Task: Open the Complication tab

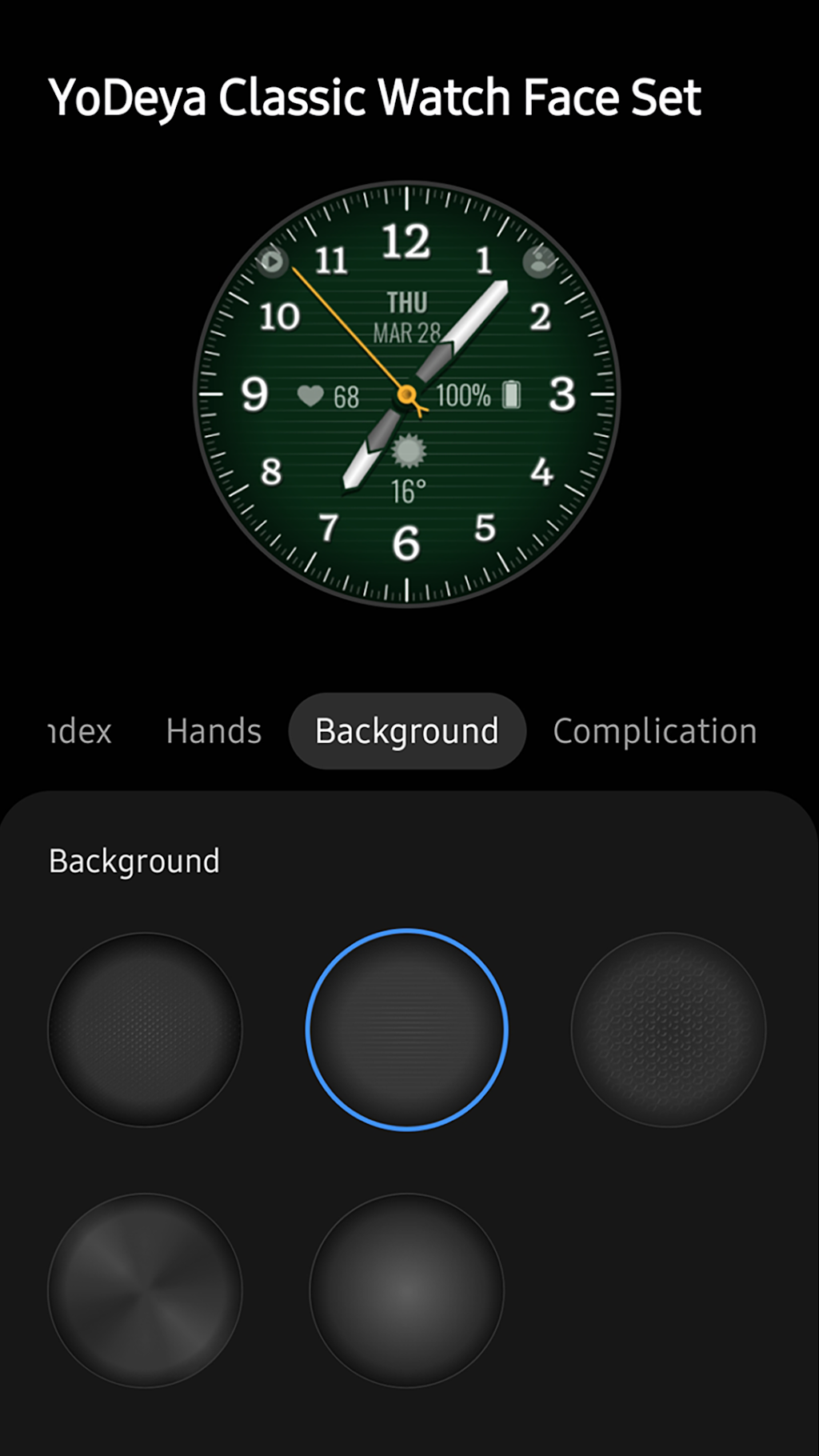Action: (x=654, y=731)
